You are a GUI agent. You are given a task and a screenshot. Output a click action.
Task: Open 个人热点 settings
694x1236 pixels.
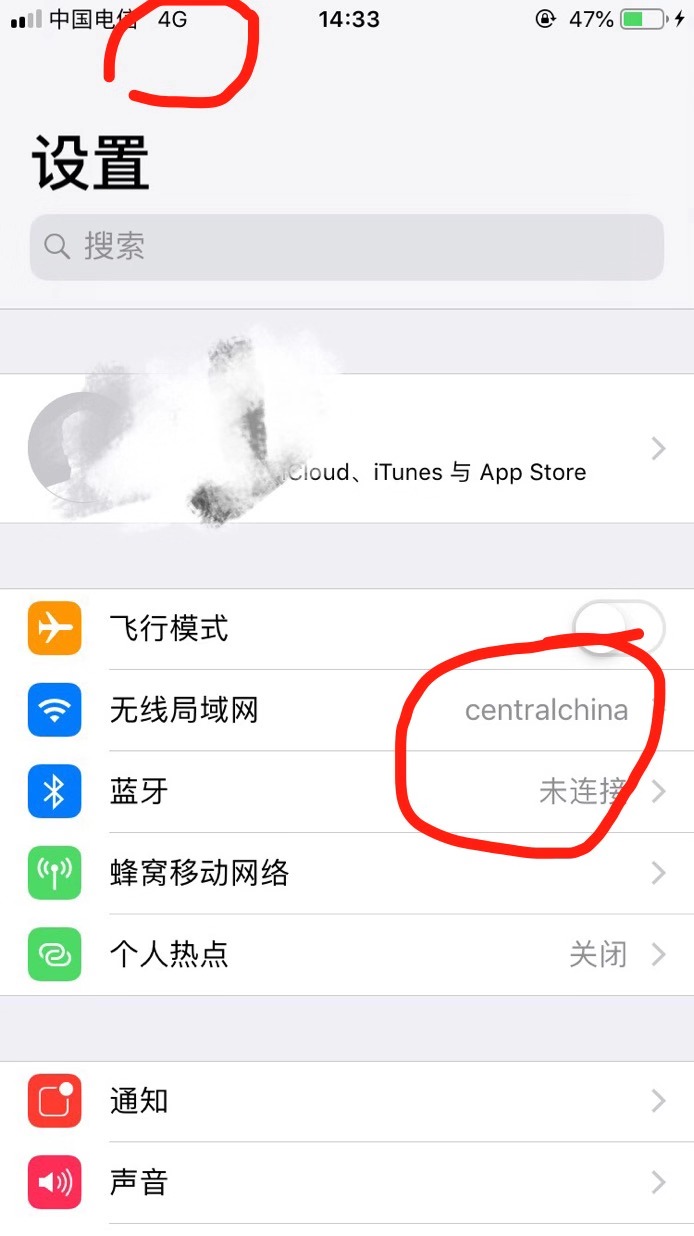point(346,954)
